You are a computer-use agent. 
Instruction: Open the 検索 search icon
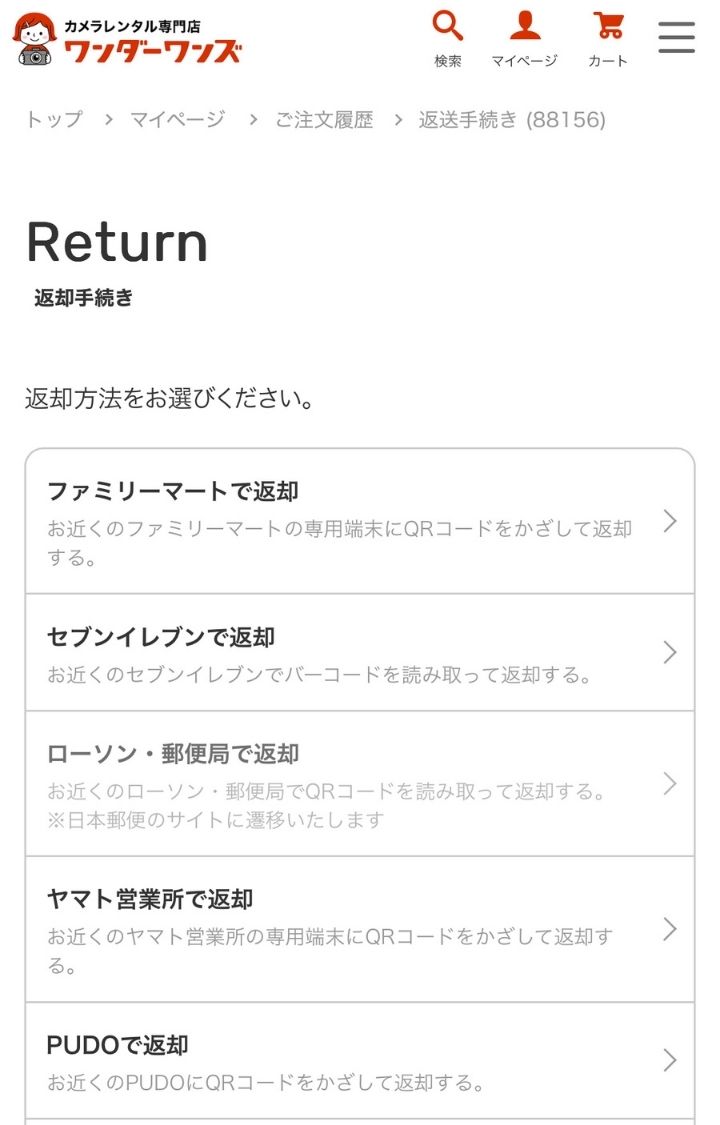click(x=447, y=38)
